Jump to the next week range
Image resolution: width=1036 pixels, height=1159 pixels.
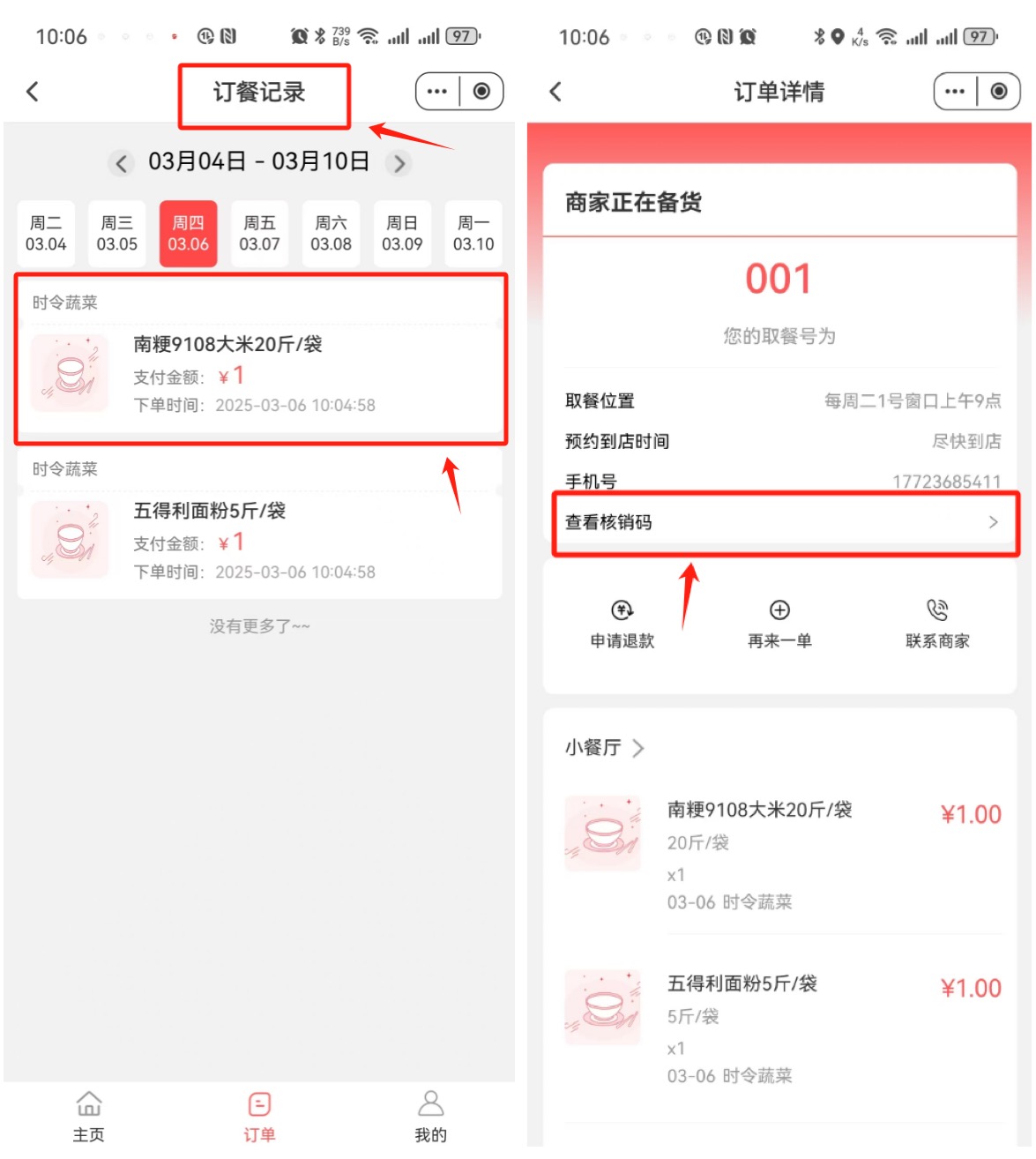pos(399,163)
